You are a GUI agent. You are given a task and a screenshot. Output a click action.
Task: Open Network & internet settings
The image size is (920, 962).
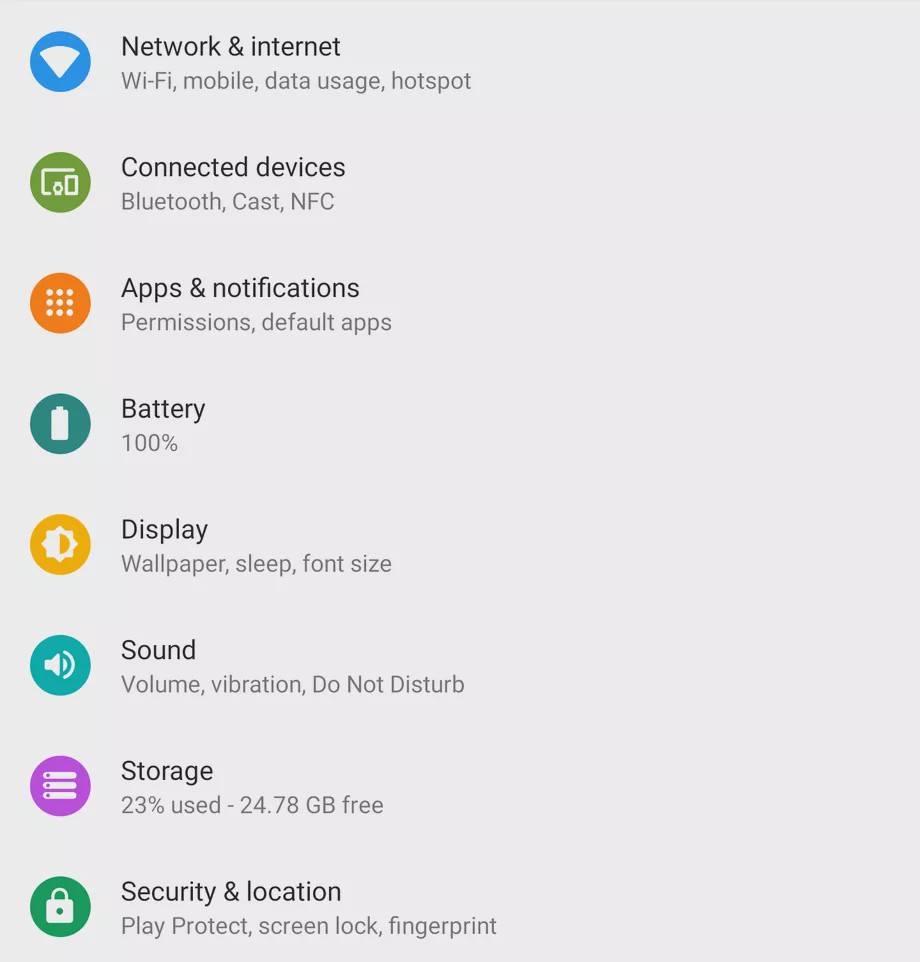(x=231, y=62)
